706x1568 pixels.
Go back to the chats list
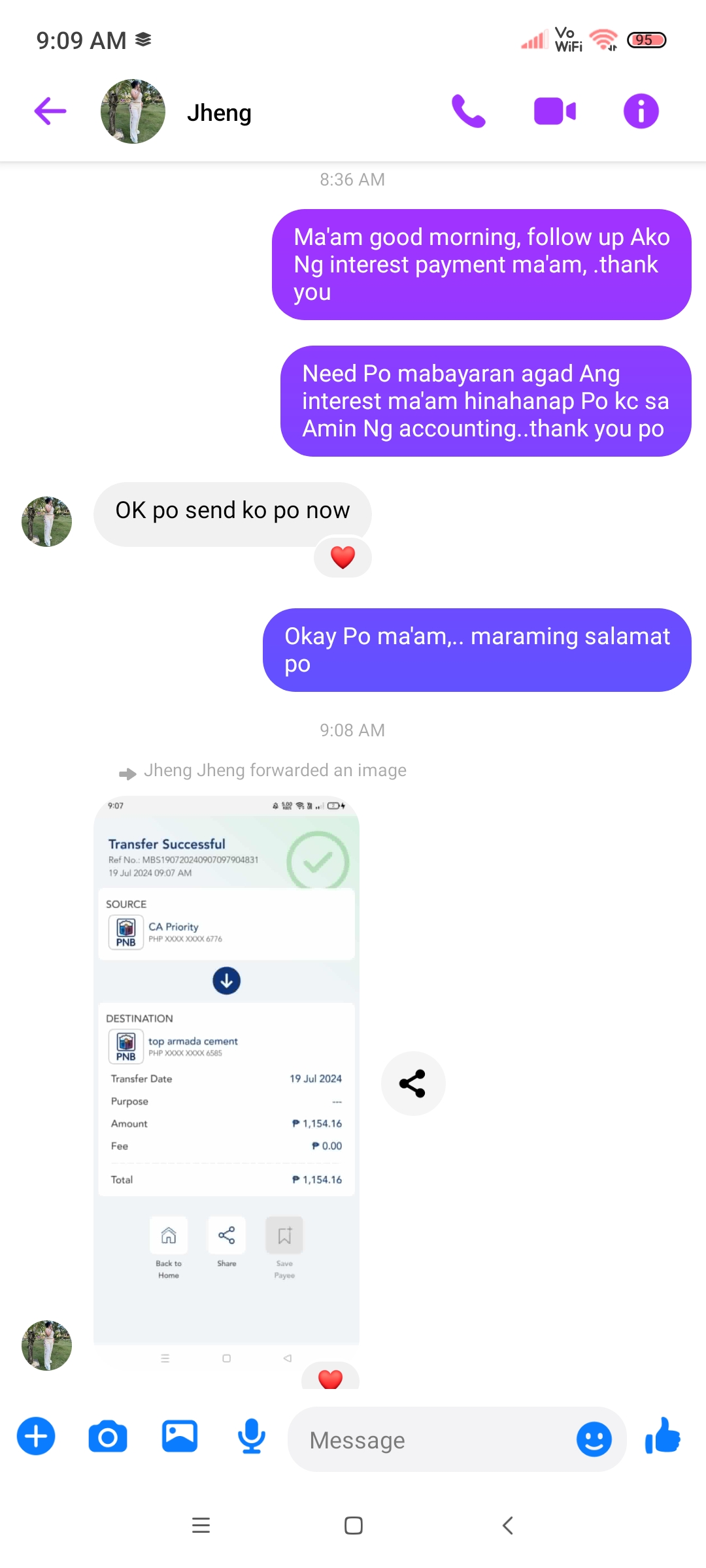coord(50,111)
